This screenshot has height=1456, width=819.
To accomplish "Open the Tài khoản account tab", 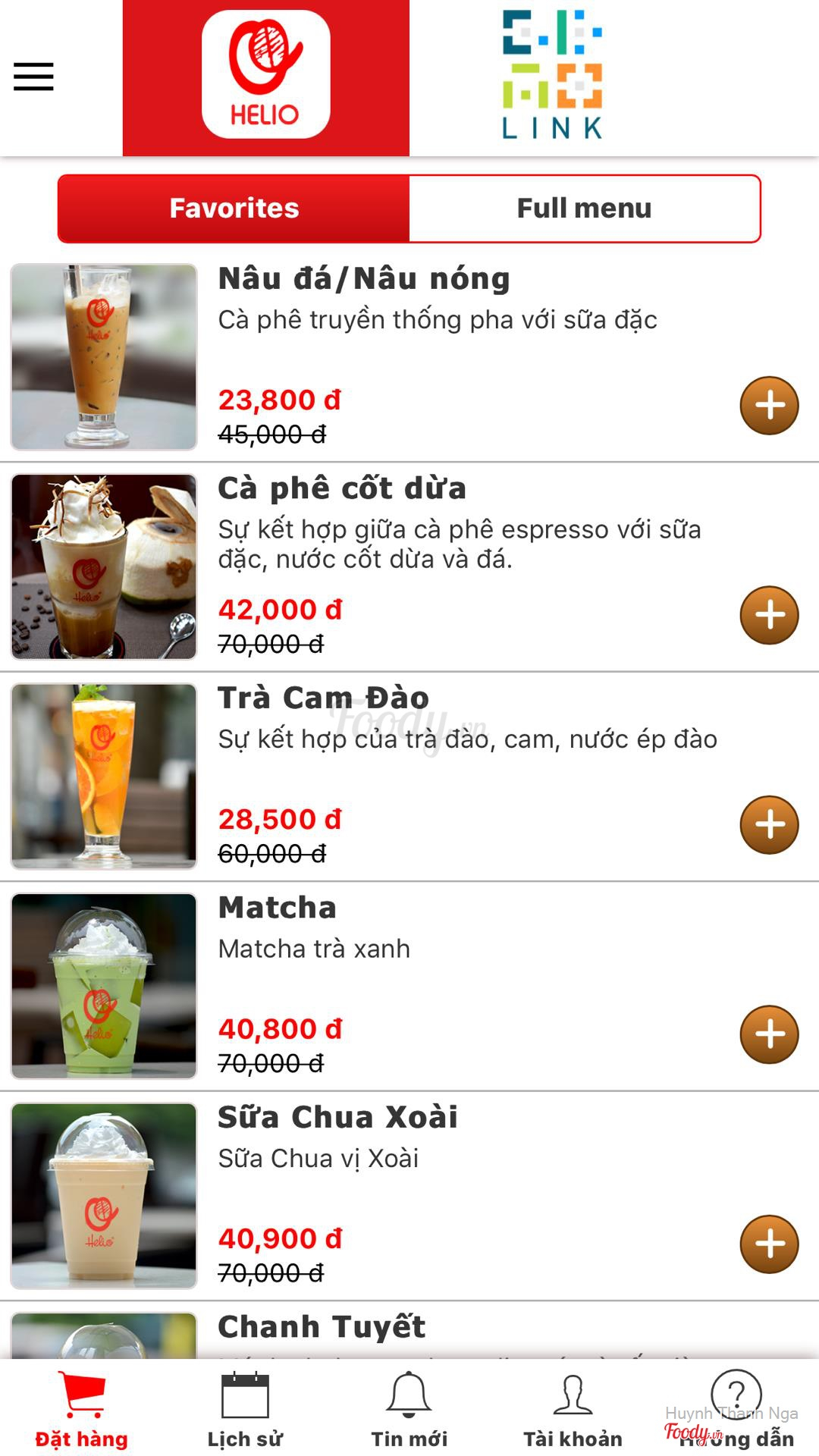I will 573,1409.
